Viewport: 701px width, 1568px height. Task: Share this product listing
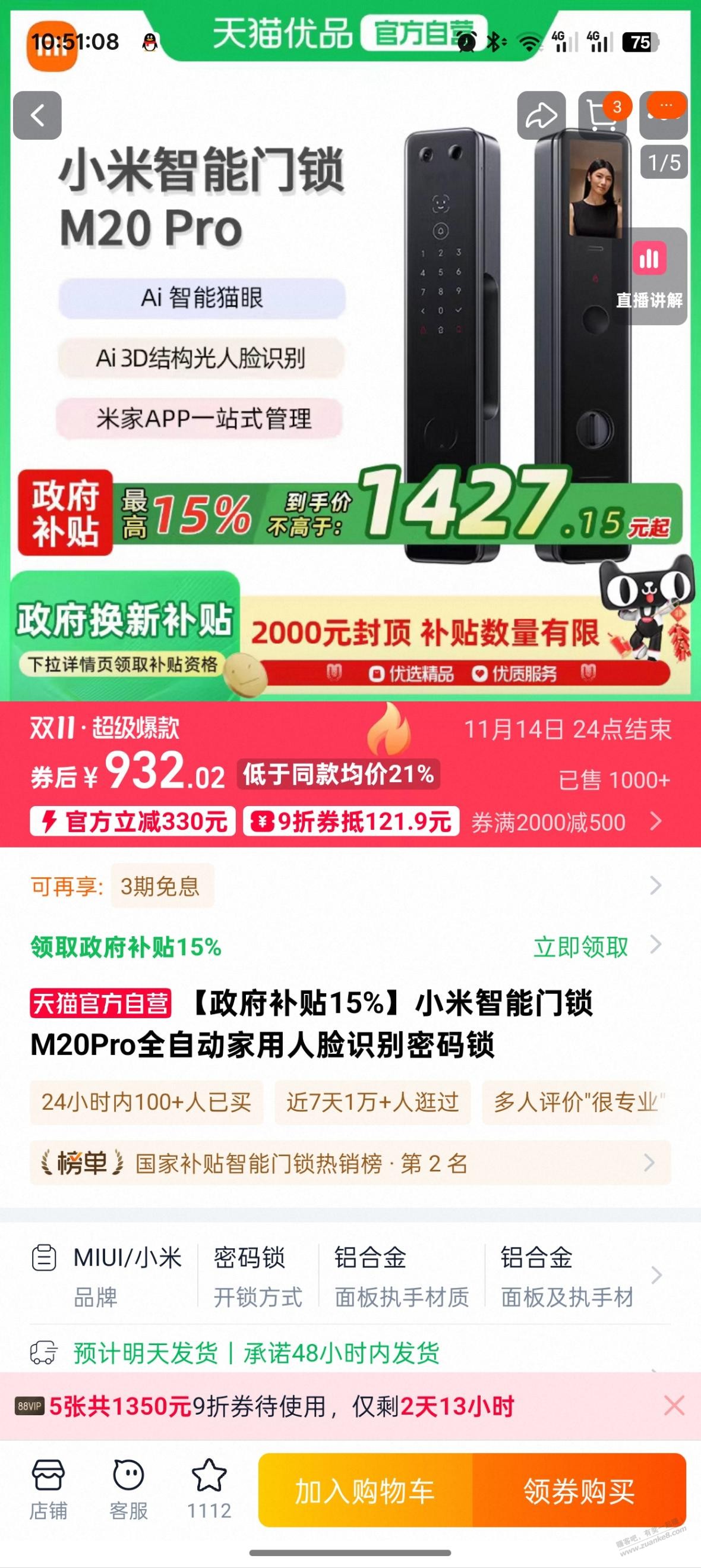pyautogui.click(x=541, y=115)
